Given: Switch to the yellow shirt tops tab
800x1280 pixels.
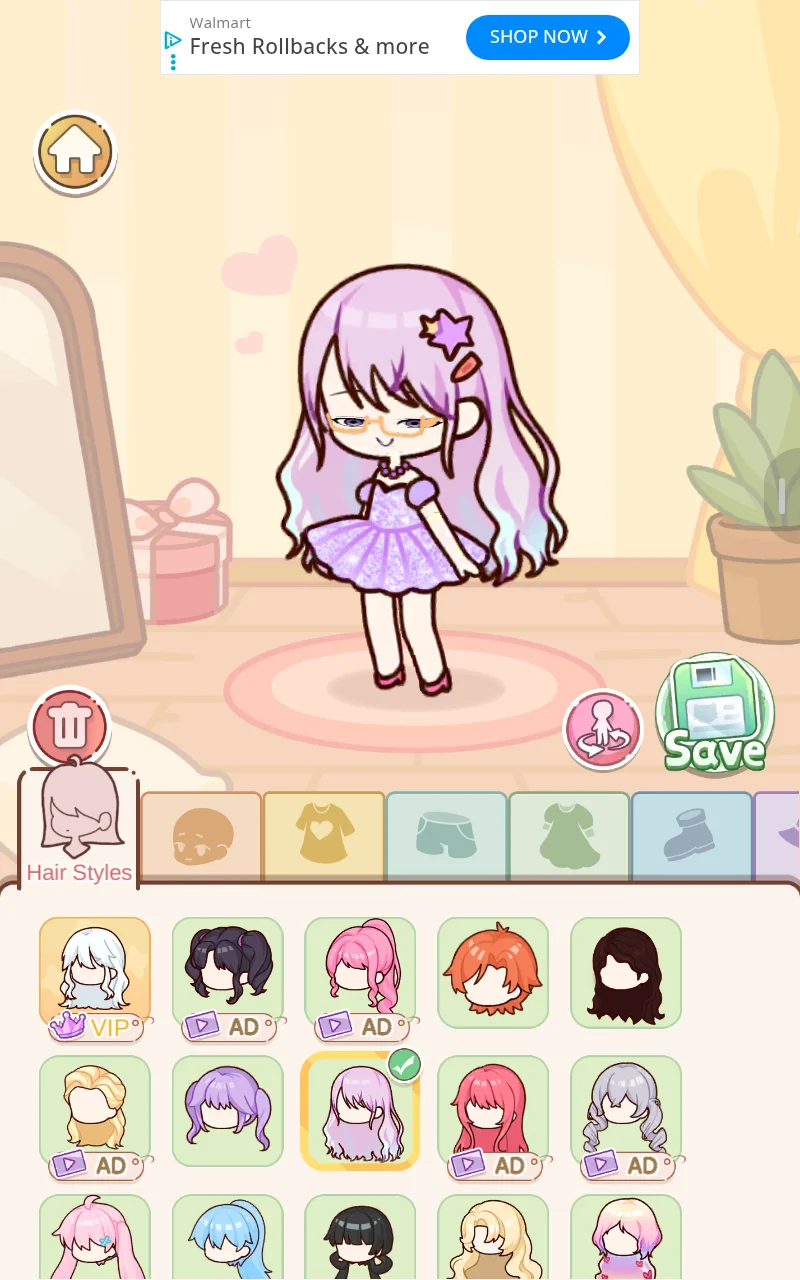Looking at the screenshot, I should (324, 836).
